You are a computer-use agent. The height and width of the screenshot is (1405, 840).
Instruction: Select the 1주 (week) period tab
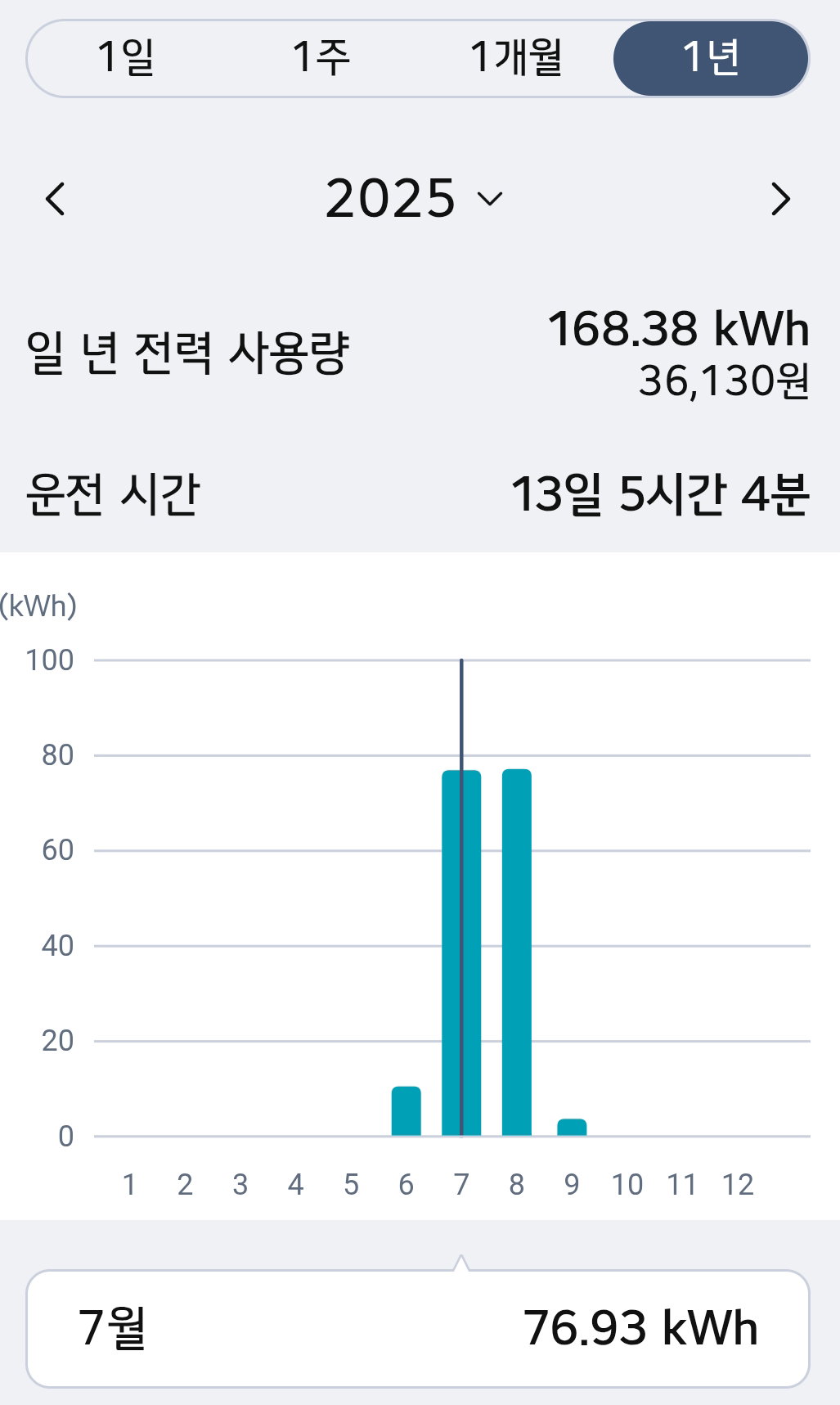pyautogui.click(x=321, y=58)
